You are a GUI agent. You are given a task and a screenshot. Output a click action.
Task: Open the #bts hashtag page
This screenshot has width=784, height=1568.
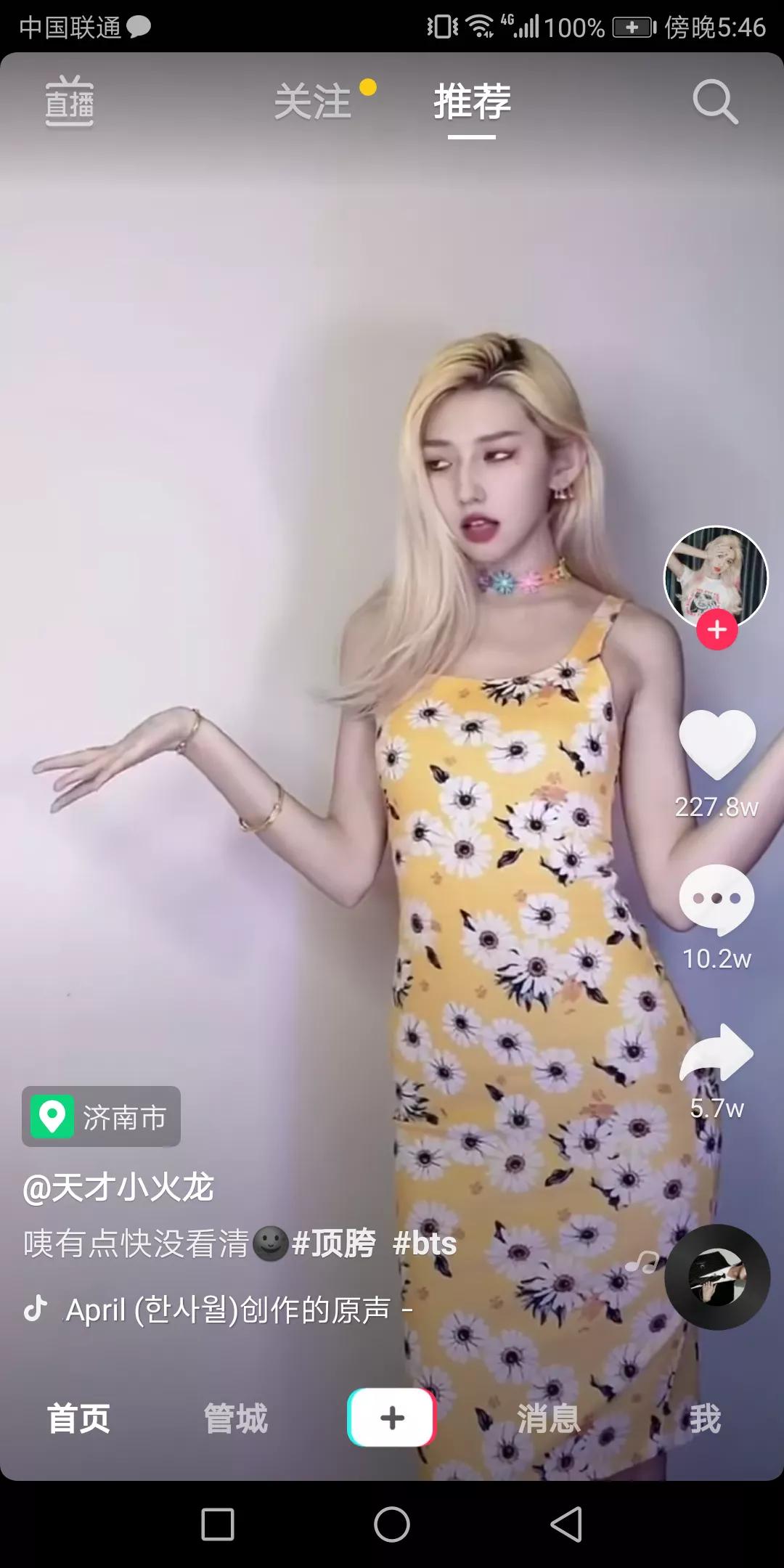(x=425, y=1243)
